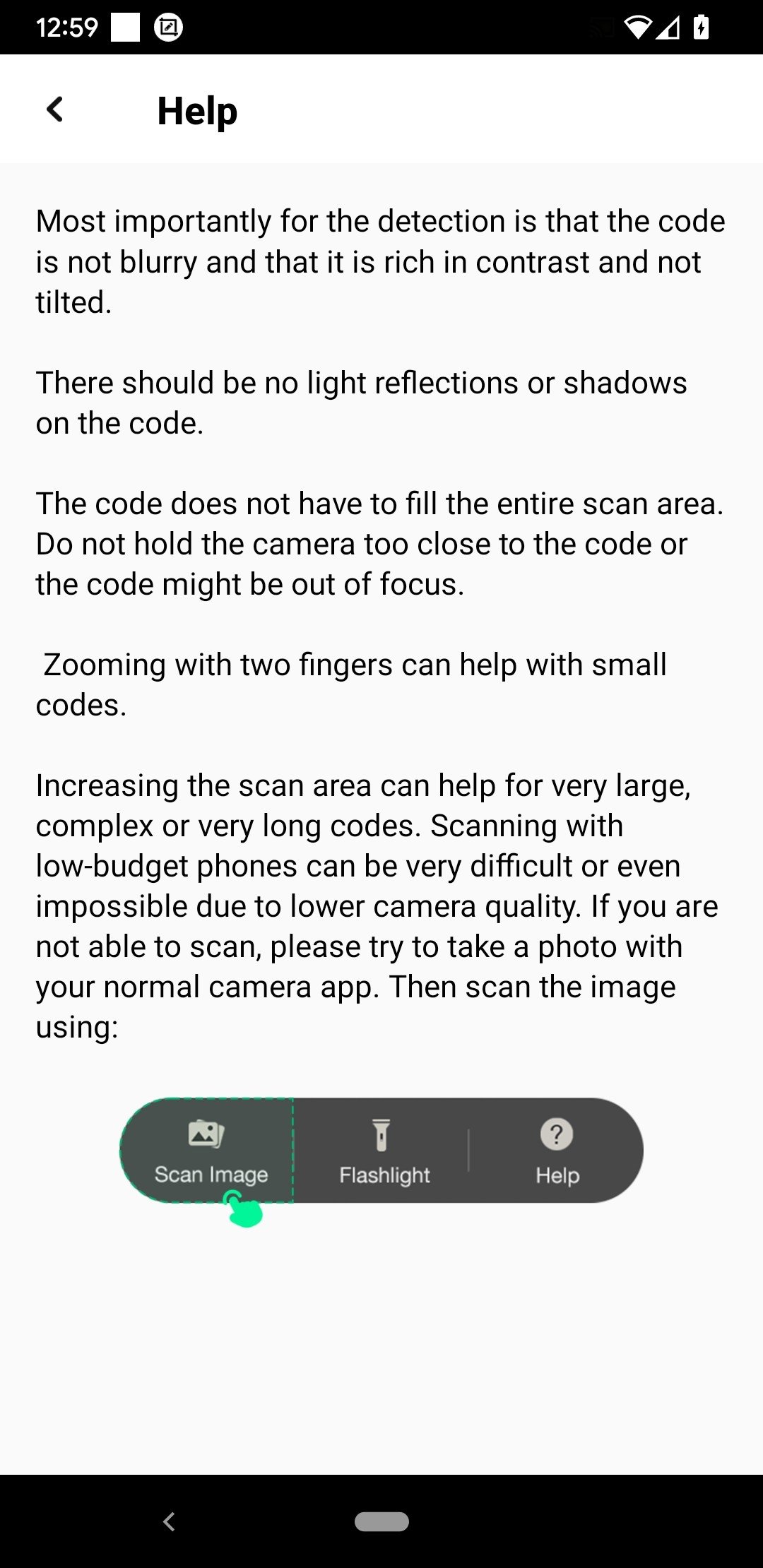Screen dimensions: 763x1568
Task: Tap the system back button
Action: coord(169,1521)
